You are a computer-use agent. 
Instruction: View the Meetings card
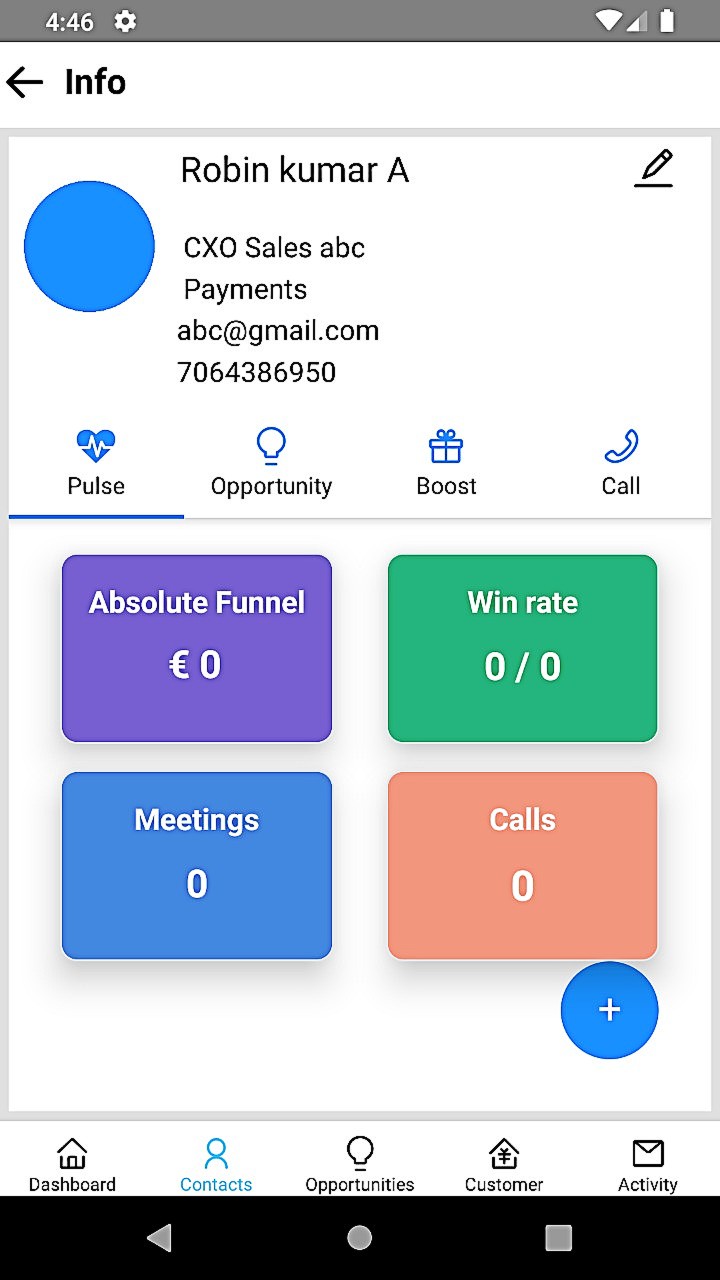(x=197, y=865)
